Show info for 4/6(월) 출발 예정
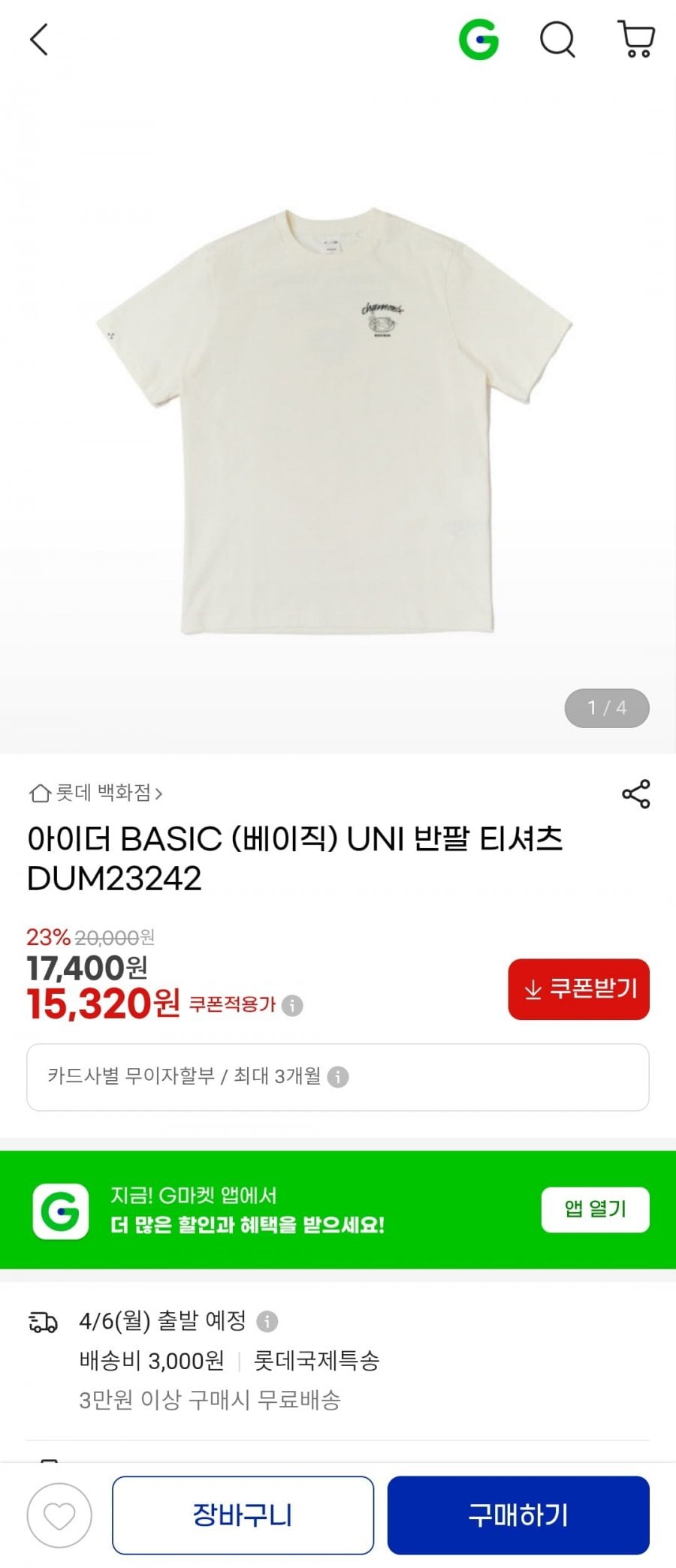The width and height of the screenshot is (676, 1568). 267,1320
